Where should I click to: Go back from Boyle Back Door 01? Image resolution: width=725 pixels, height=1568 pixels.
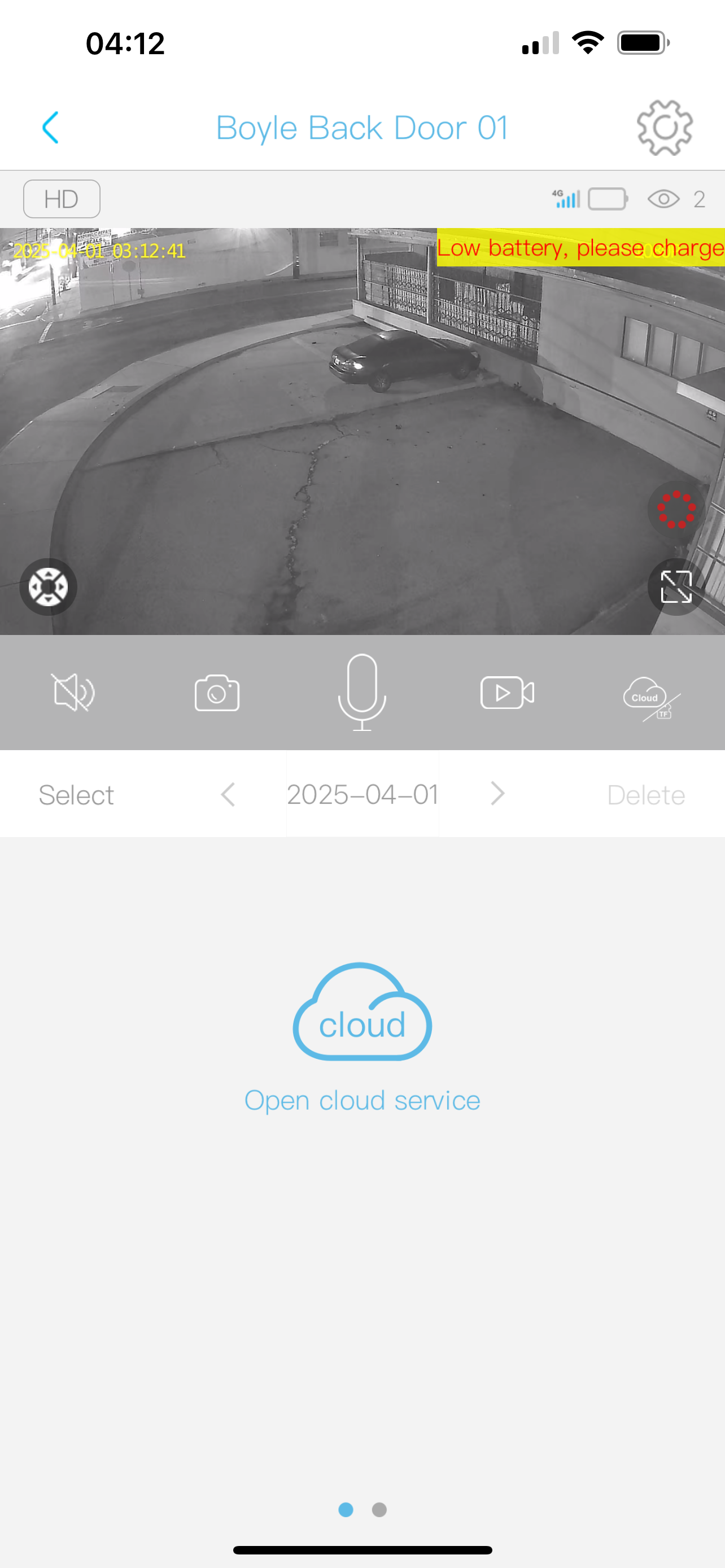click(50, 128)
